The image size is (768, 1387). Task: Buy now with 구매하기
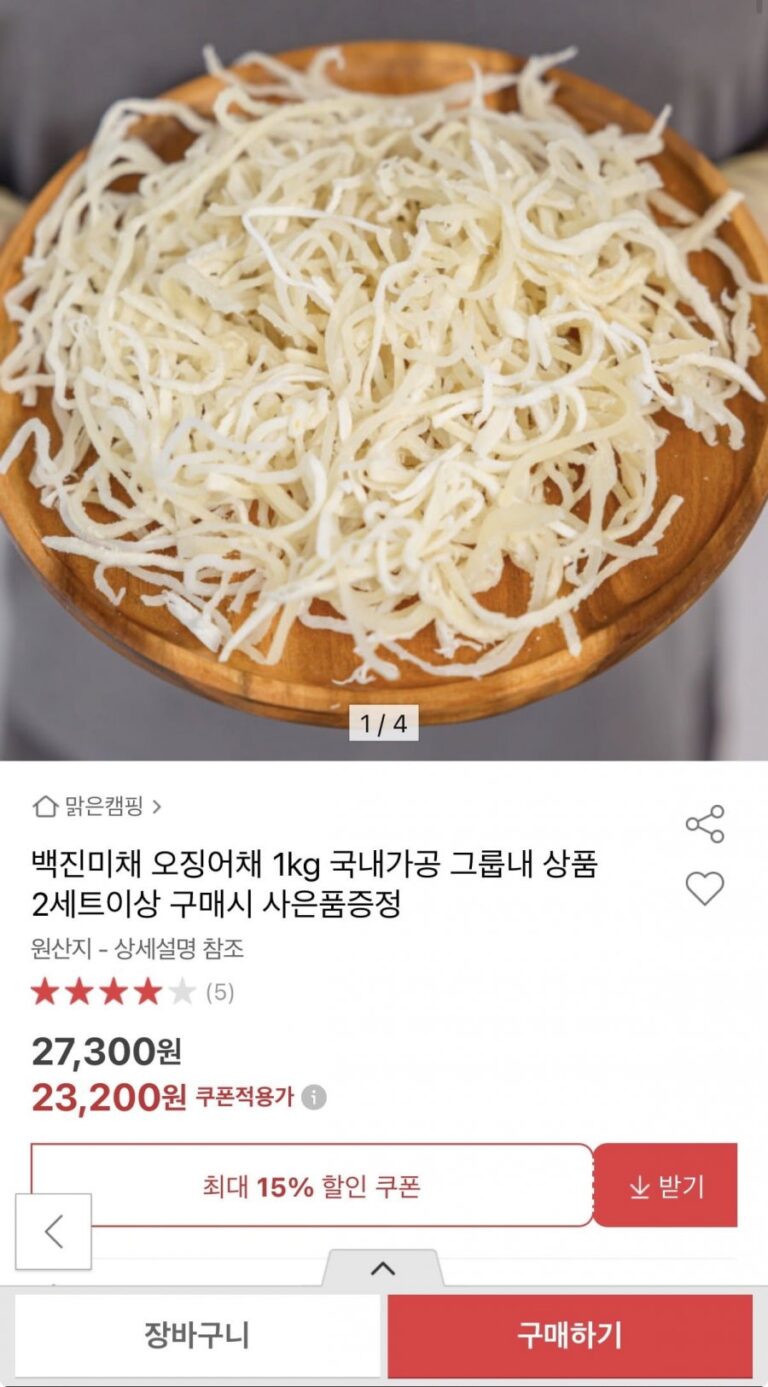pyautogui.click(x=569, y=1335)
